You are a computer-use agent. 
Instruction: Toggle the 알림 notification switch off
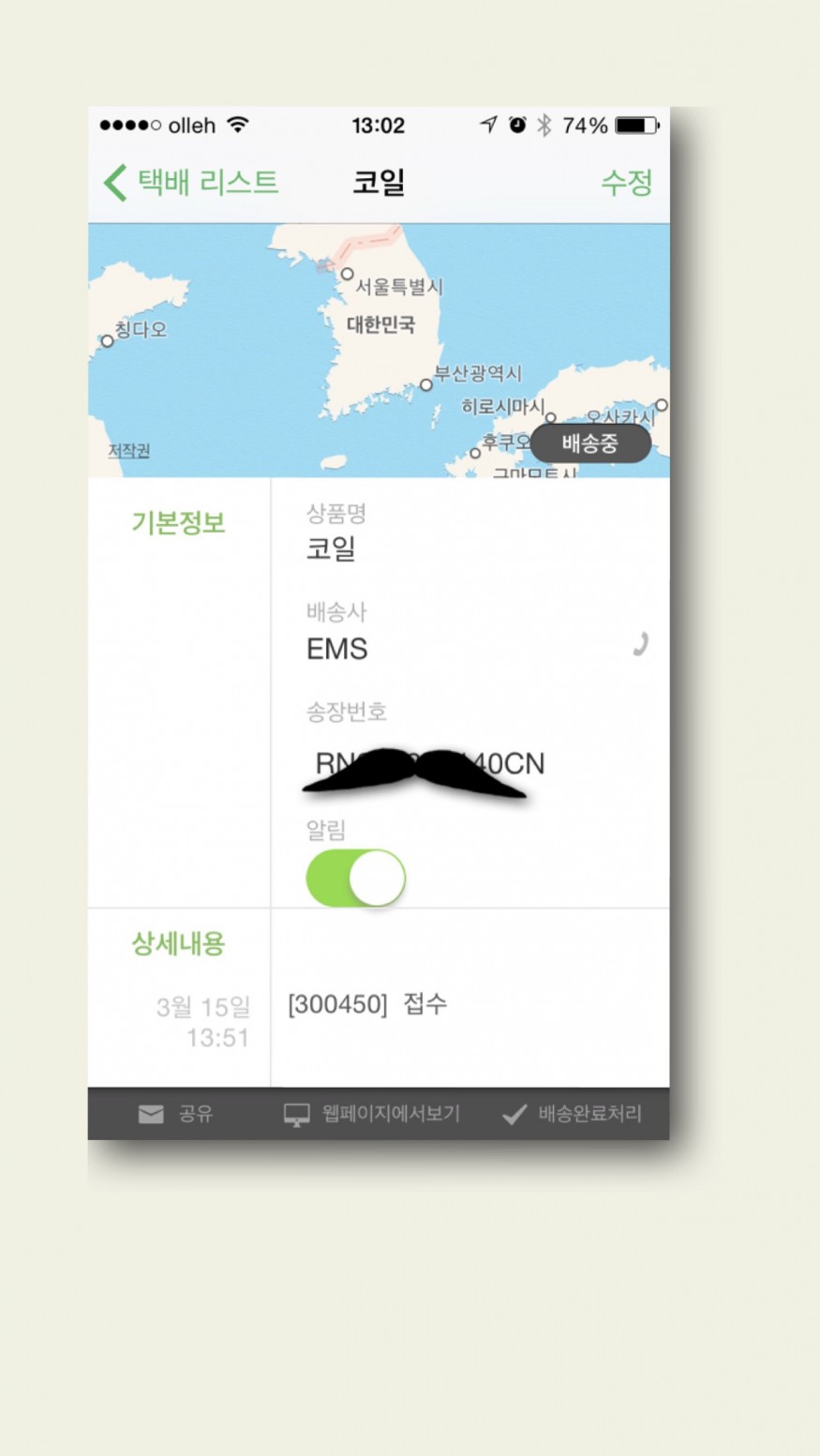click(356, 878)
